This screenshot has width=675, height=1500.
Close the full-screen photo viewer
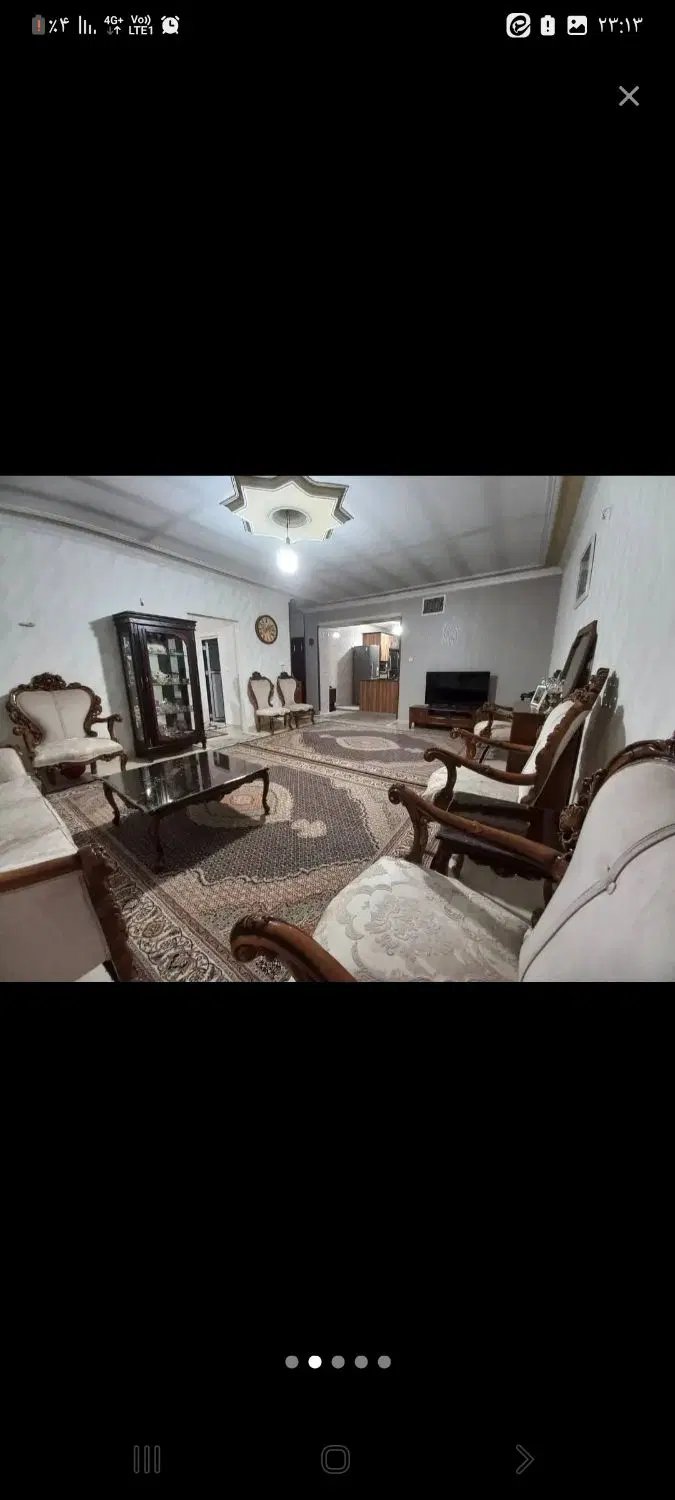point(628,96)
